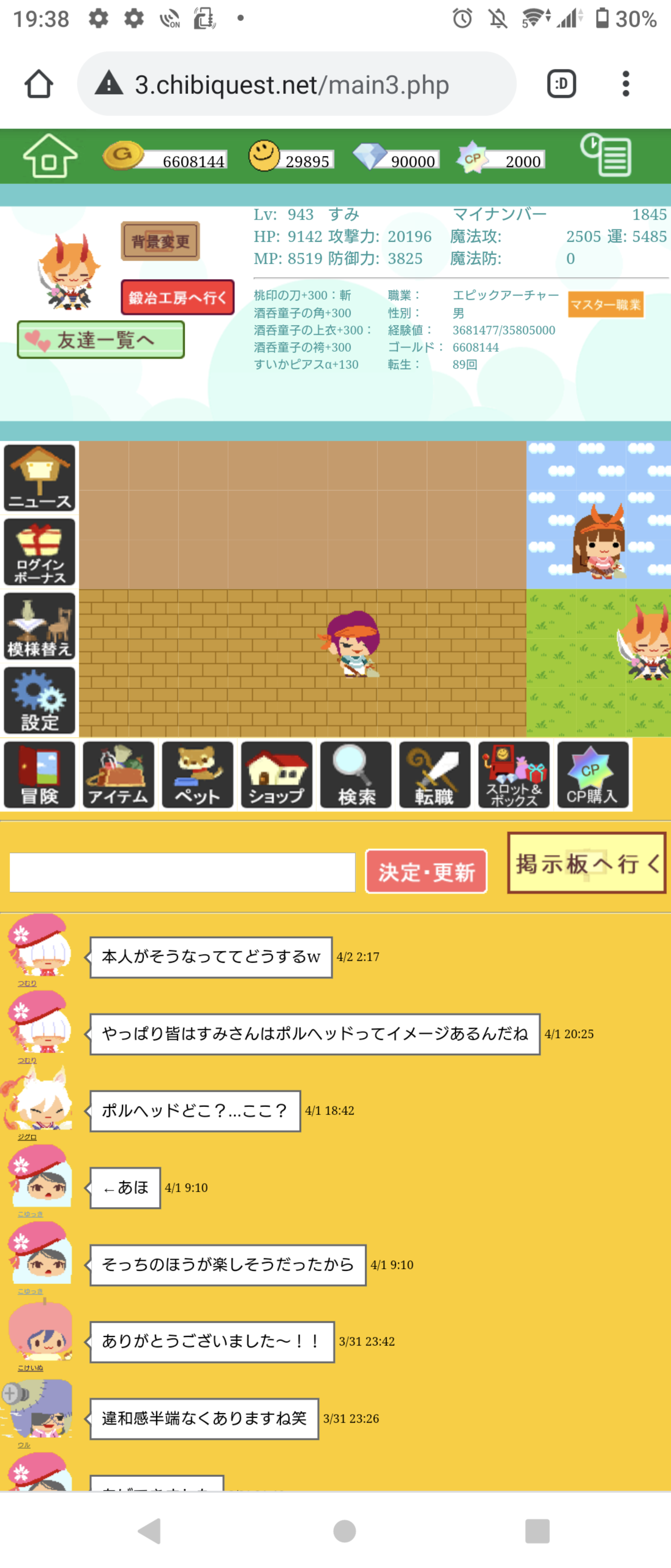Open the 設定 settings
Screen dimensions: 671x1568
click(x=40, y=701)
